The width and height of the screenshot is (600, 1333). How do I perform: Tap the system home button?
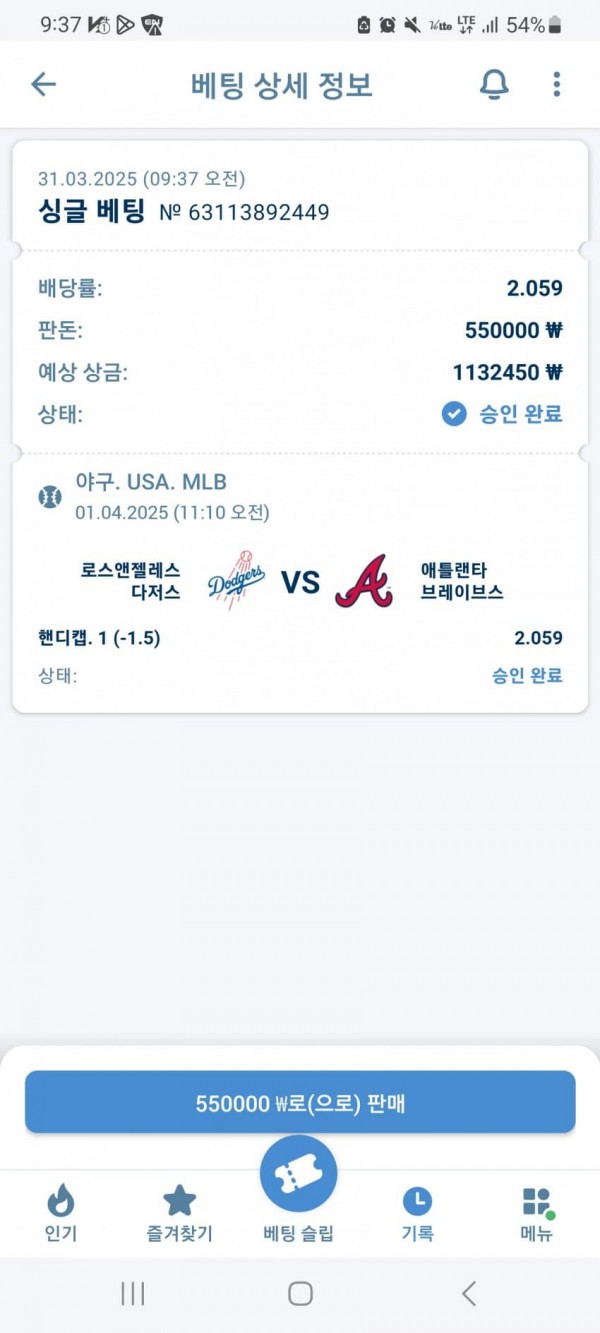pos(300,1294)
